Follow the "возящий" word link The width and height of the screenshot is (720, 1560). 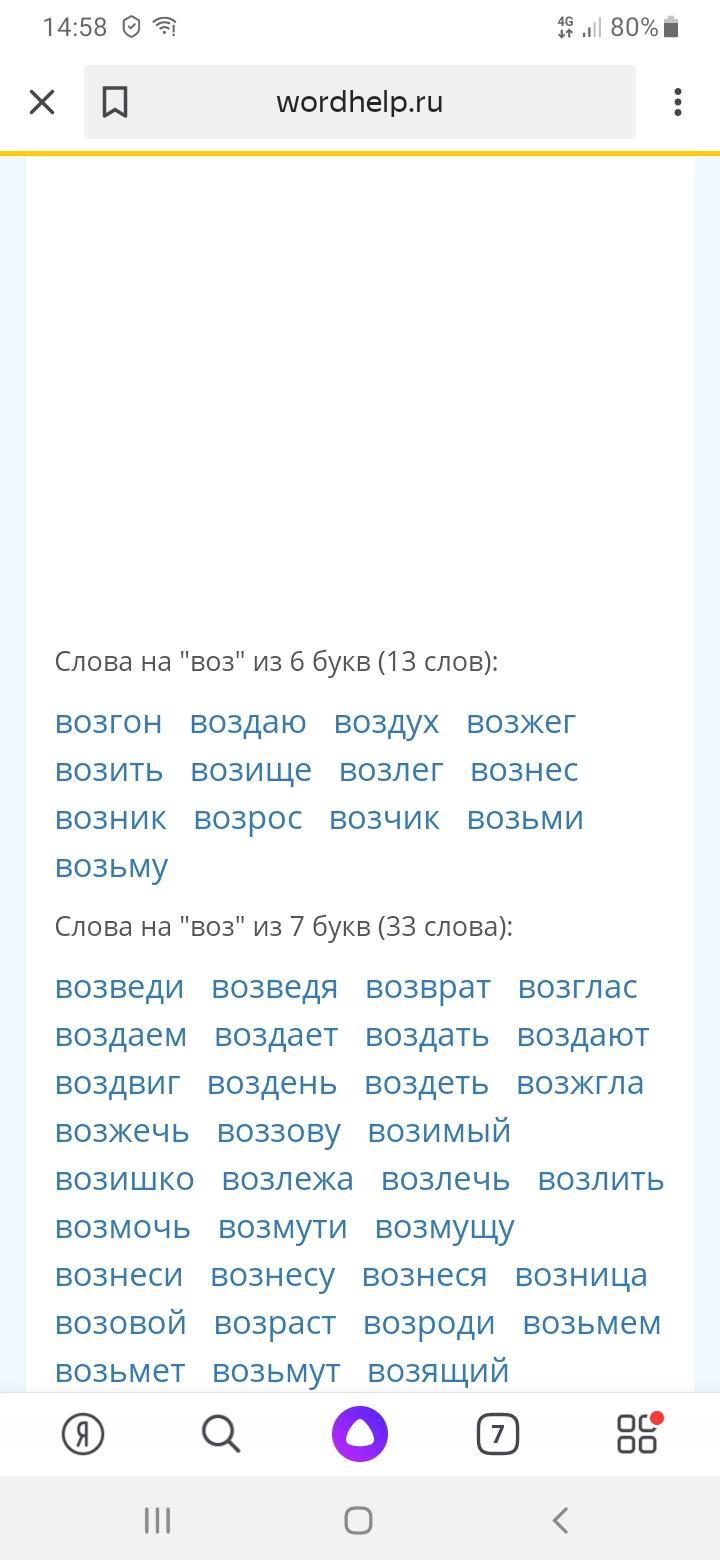(438, 1371)
